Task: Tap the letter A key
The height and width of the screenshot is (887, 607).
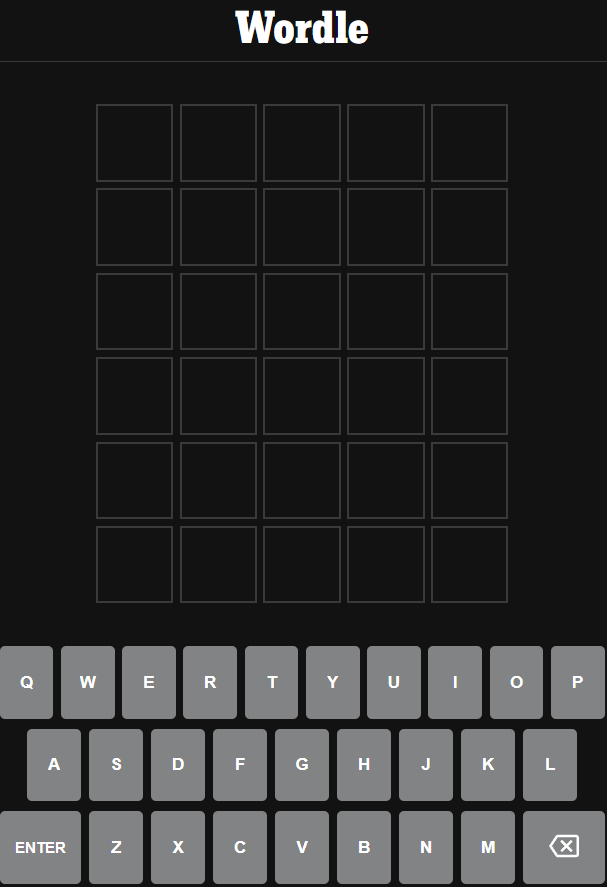Action: coord(54,764)
